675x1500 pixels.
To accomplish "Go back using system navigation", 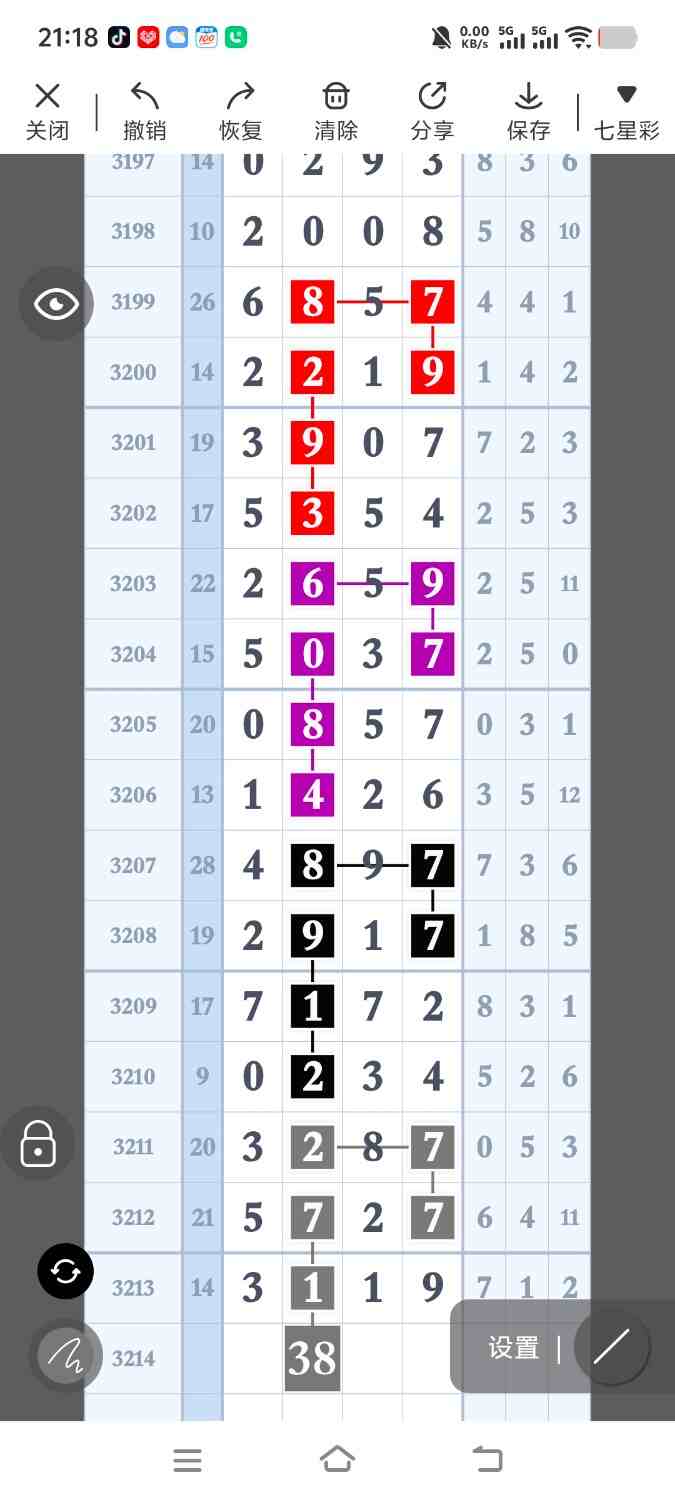I will pyautogui.click(x=488, y=1460).
